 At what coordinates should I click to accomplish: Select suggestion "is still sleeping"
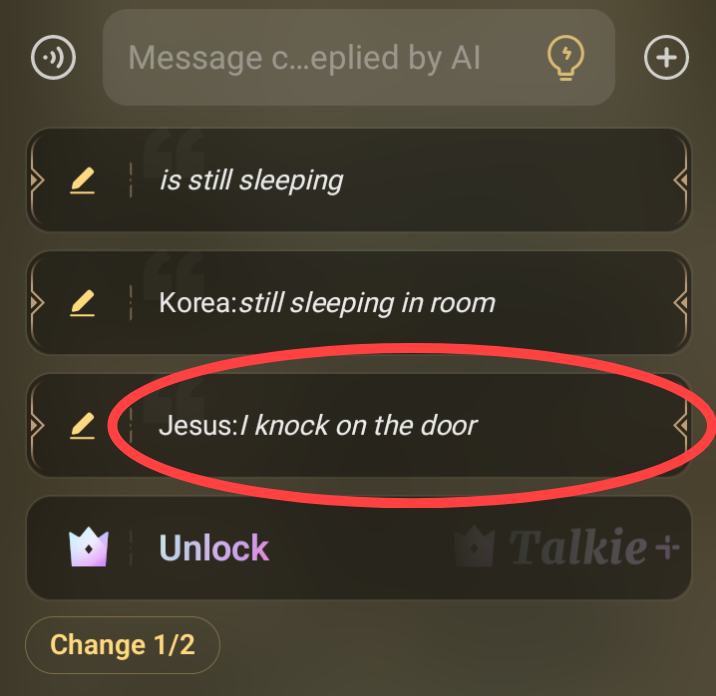(x=400, y=181)
